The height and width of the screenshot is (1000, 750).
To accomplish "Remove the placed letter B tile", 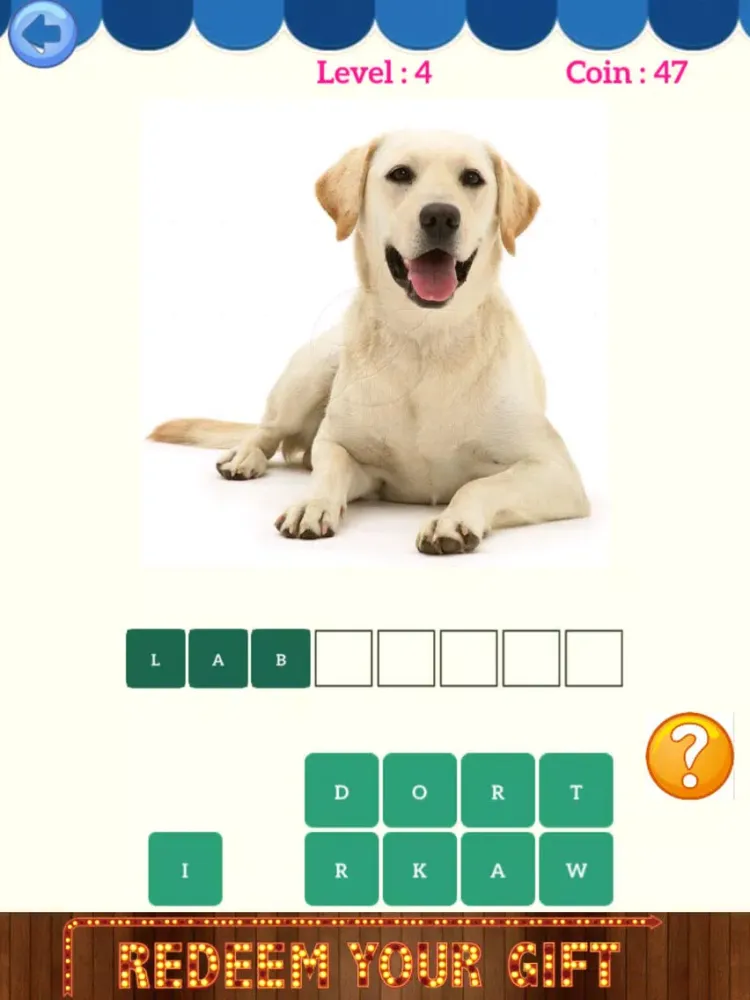I will [x=281, y=659].
